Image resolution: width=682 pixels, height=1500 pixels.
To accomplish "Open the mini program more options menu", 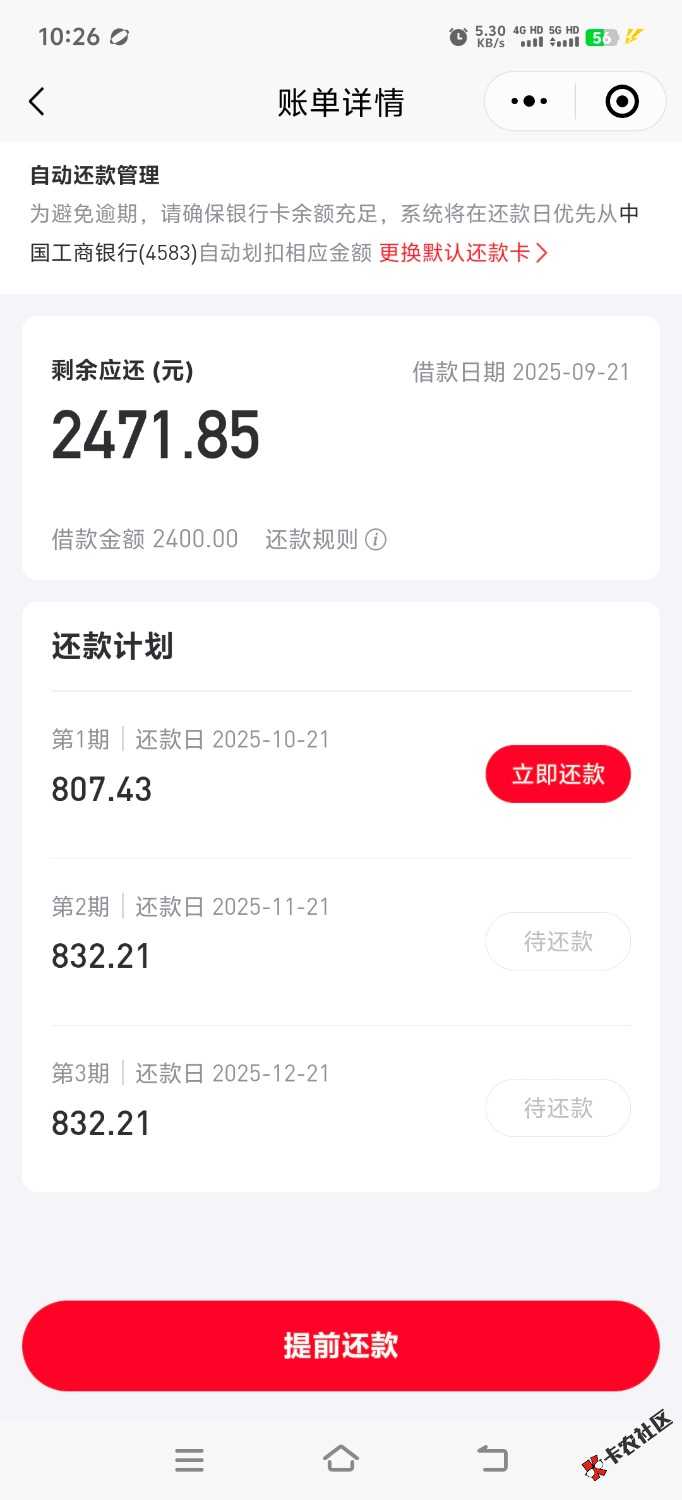I will coord(529,102).
